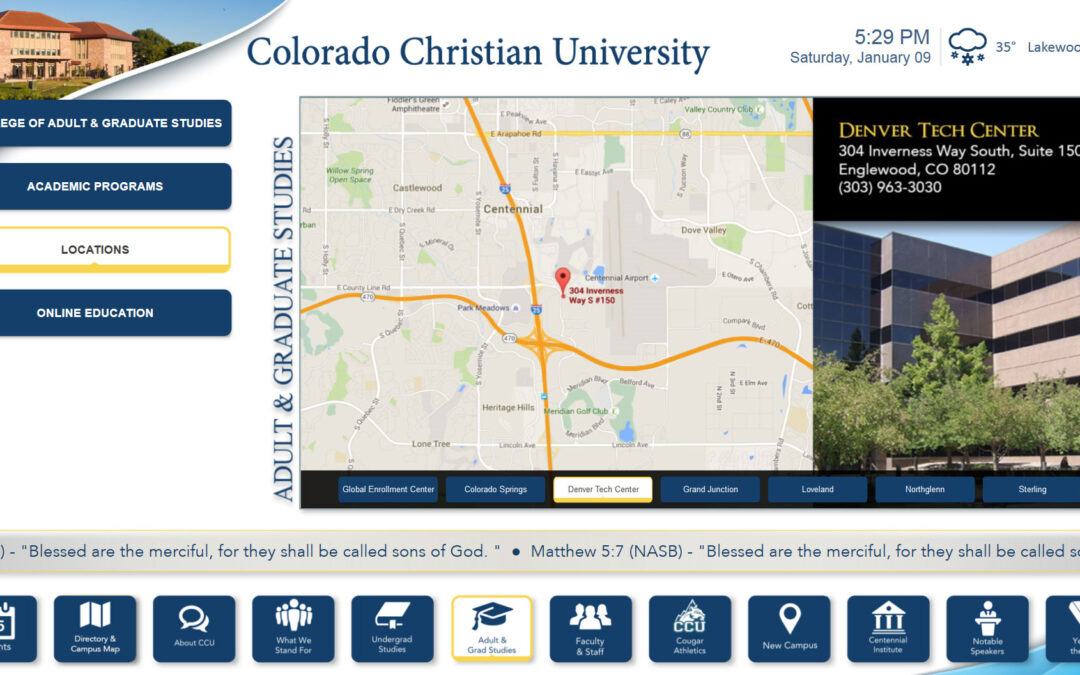The width and height of the screenshot is (1080, 675).
Task: Open the Faculty & Staff section
Action: [590, 628]
